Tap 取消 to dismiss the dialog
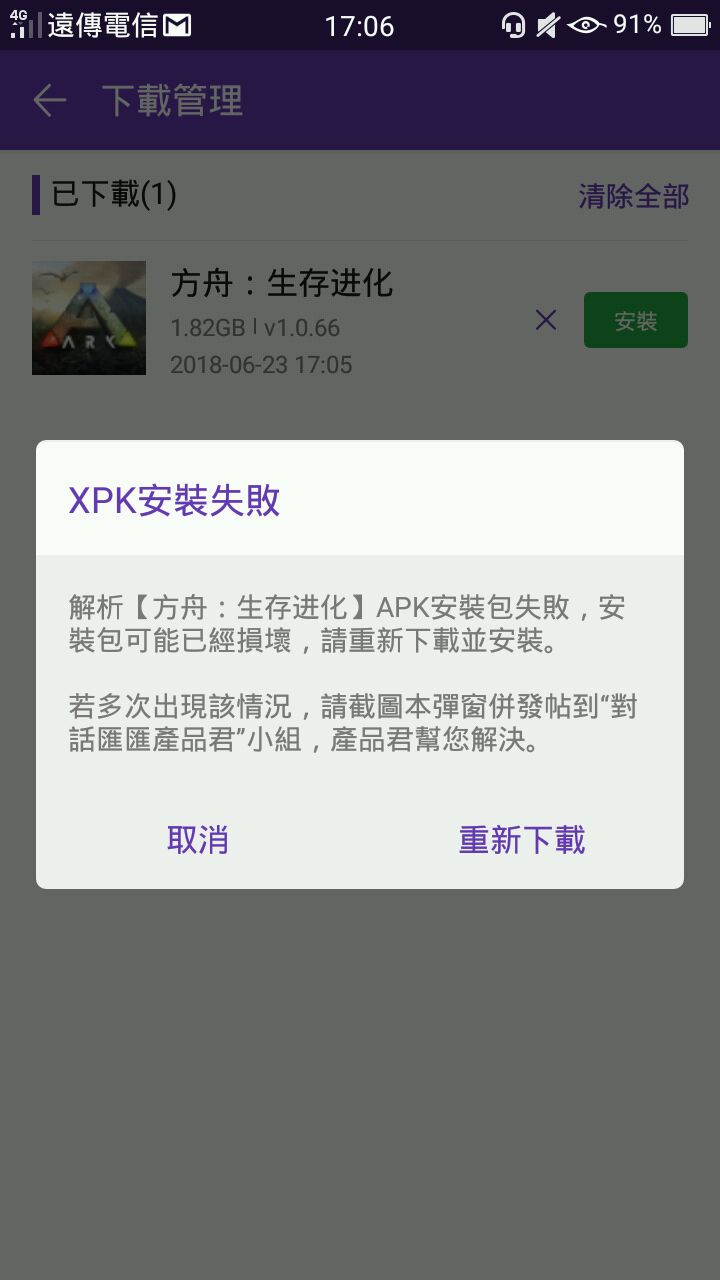 [198, 840]
